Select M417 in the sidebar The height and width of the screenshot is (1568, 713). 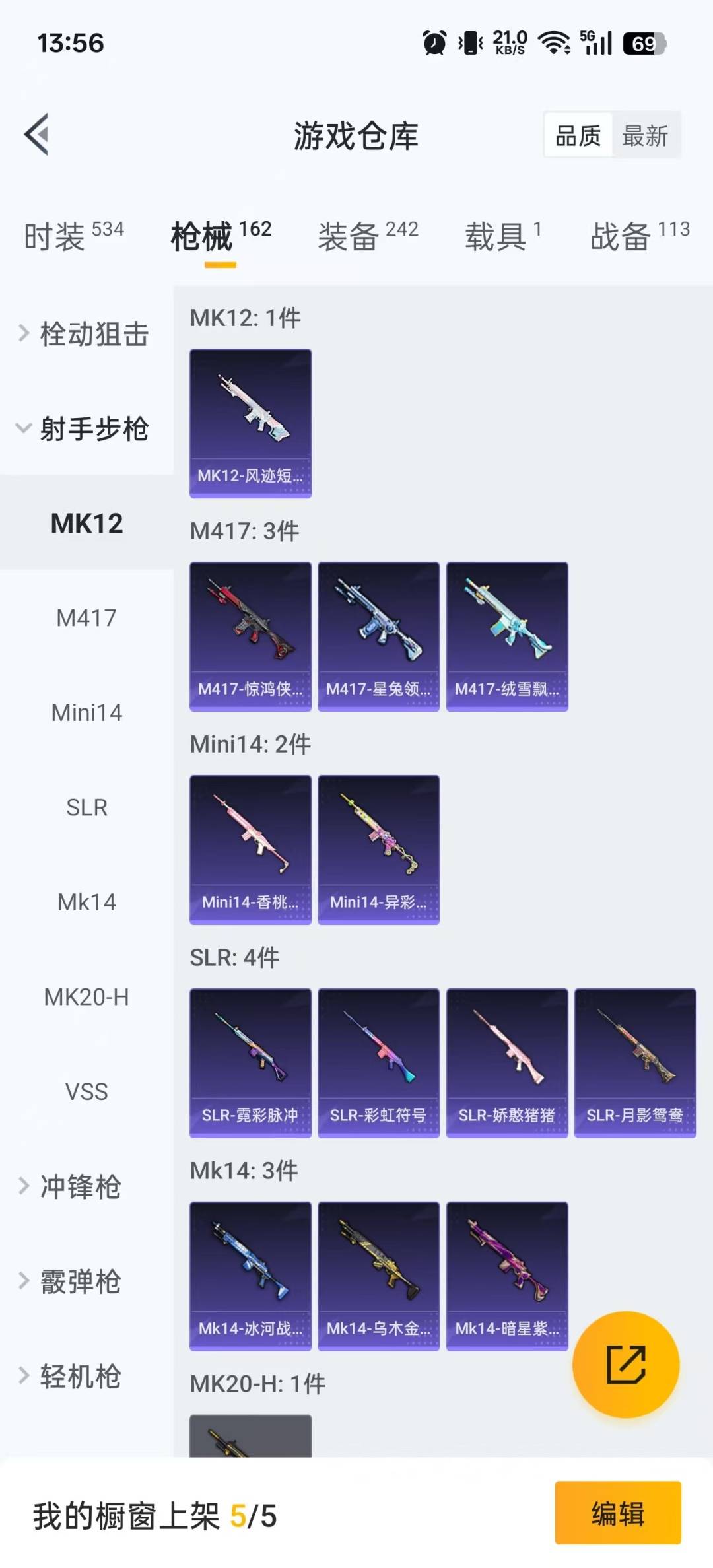[x=86, y=618]
